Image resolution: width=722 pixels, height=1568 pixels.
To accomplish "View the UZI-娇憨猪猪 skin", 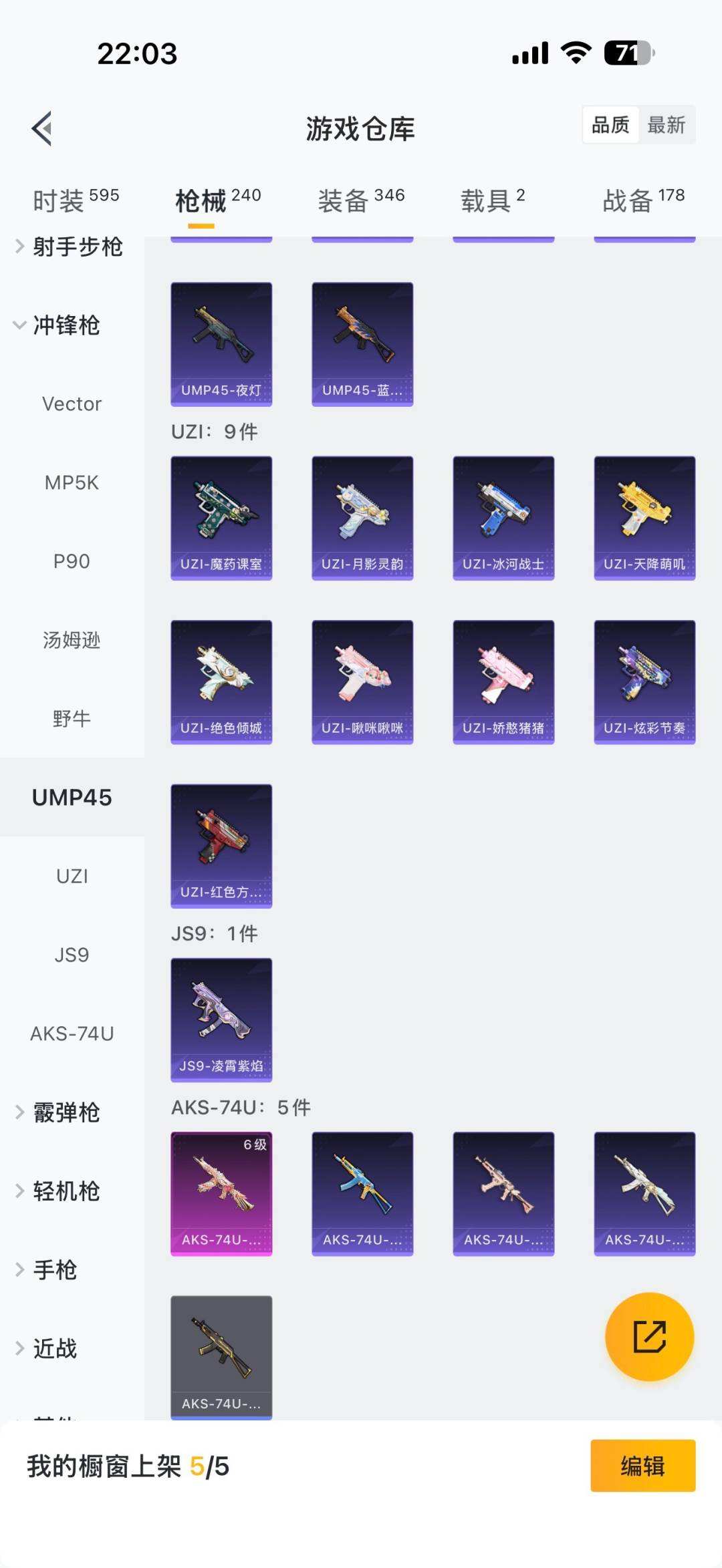I will click(x=503, y=681).
